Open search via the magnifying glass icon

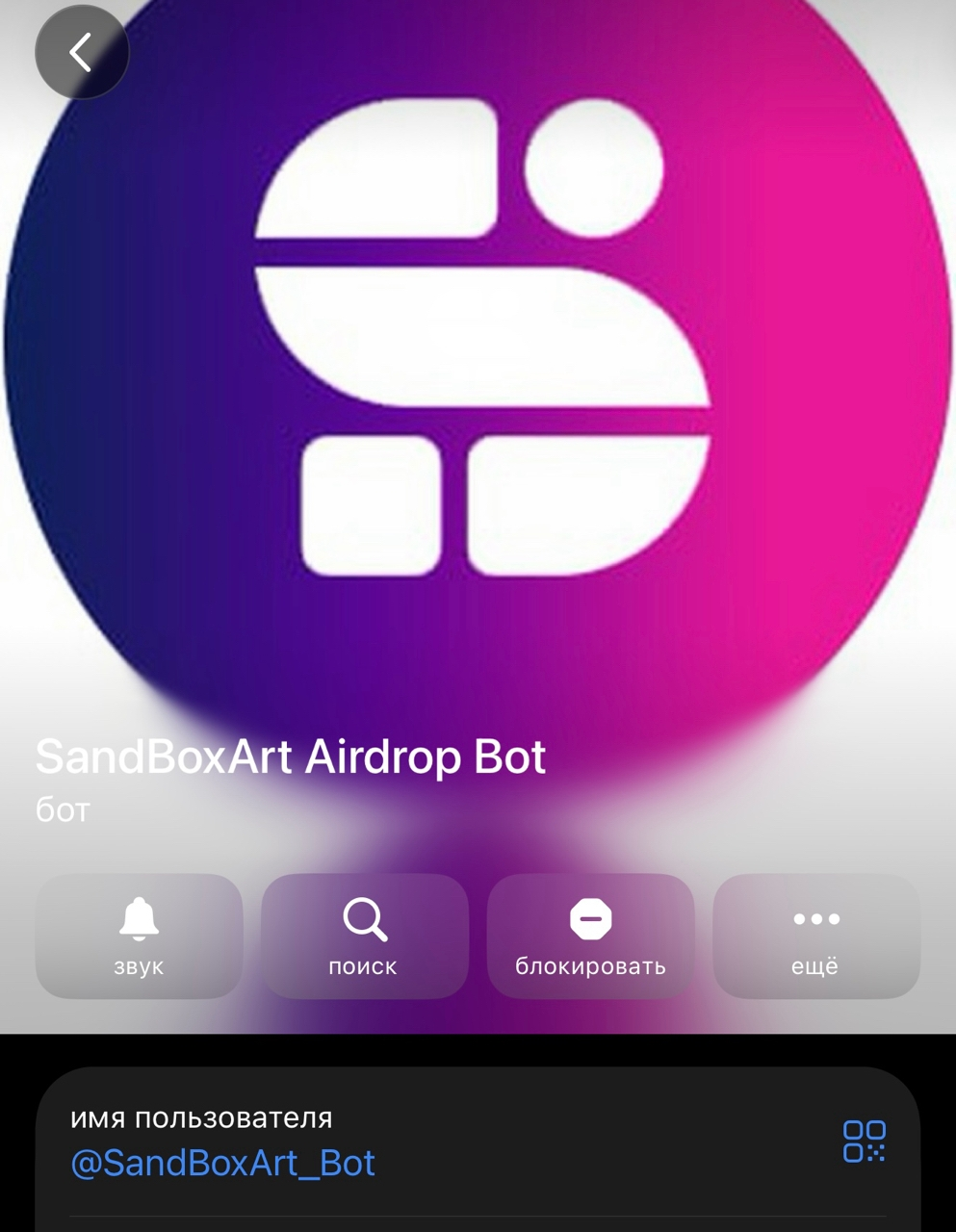pos(364,919)
